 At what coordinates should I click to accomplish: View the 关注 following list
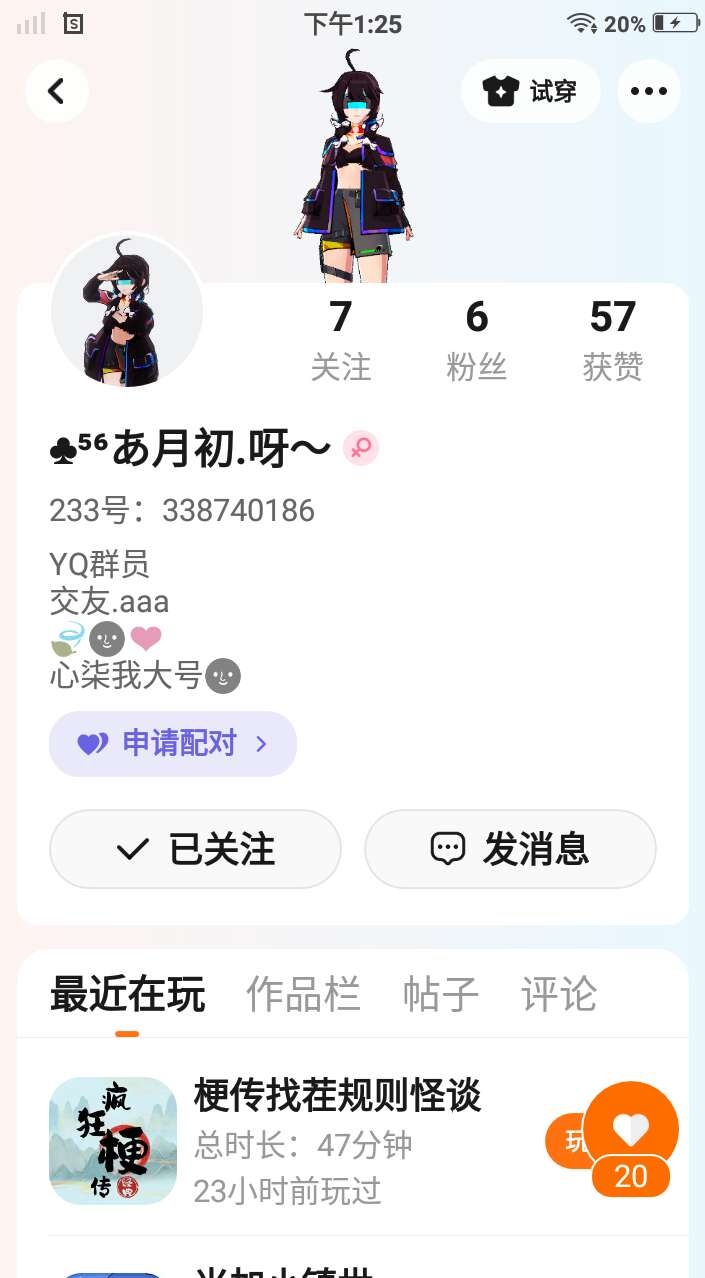point(340,340)
